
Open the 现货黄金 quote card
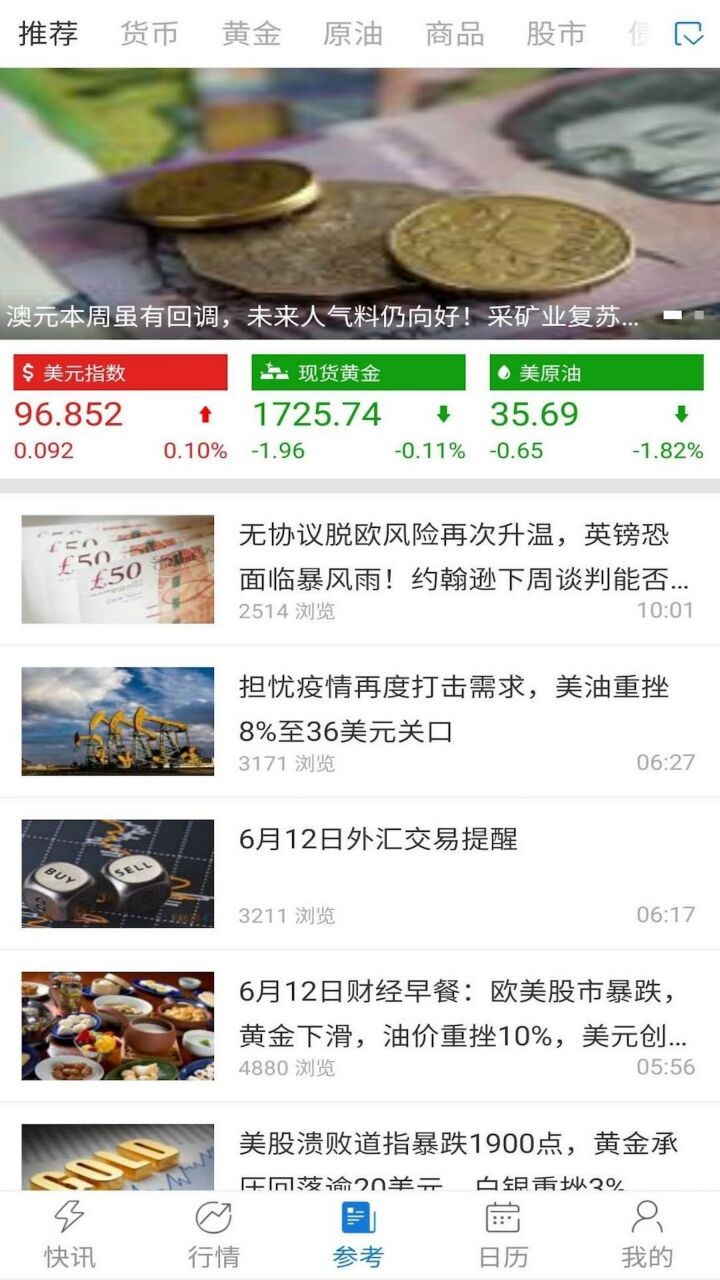358,410
